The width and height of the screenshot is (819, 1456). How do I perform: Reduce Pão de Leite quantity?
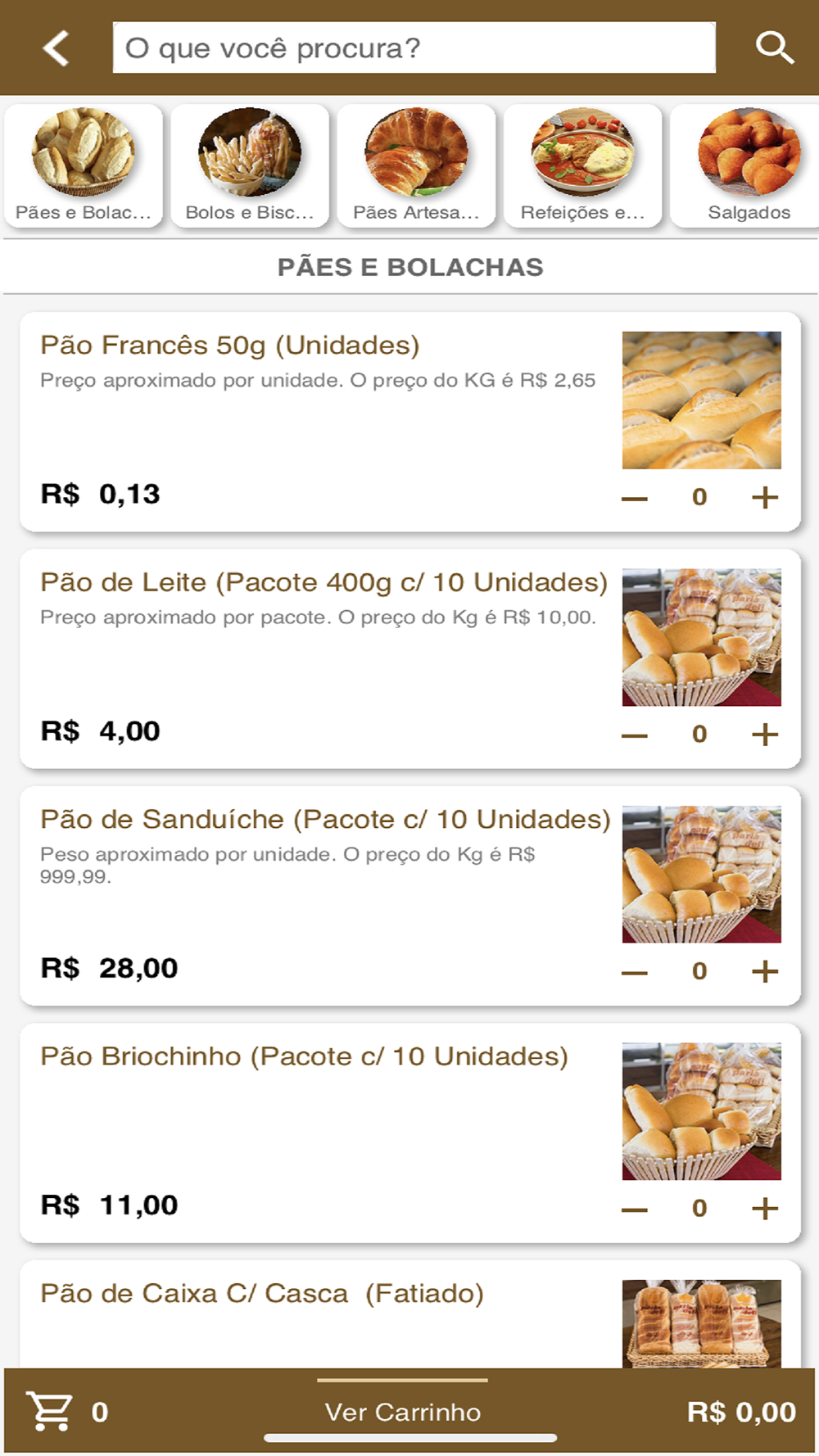pyautogui.click(x=635, y=735)
